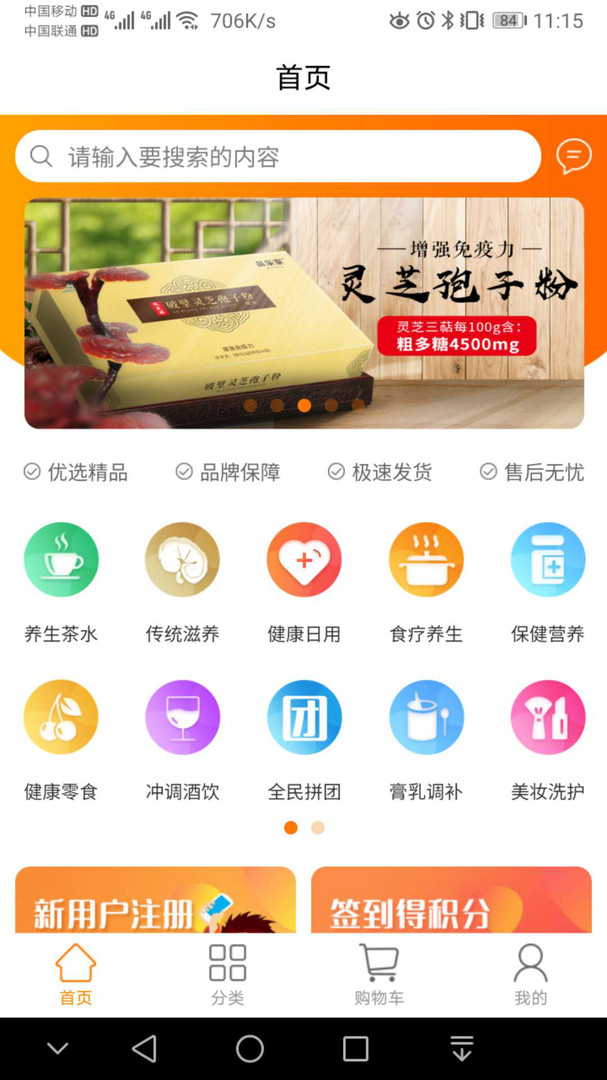Tap the 首页 home tab
Viewport: 607px width, 1080px height.
[75, 975]
